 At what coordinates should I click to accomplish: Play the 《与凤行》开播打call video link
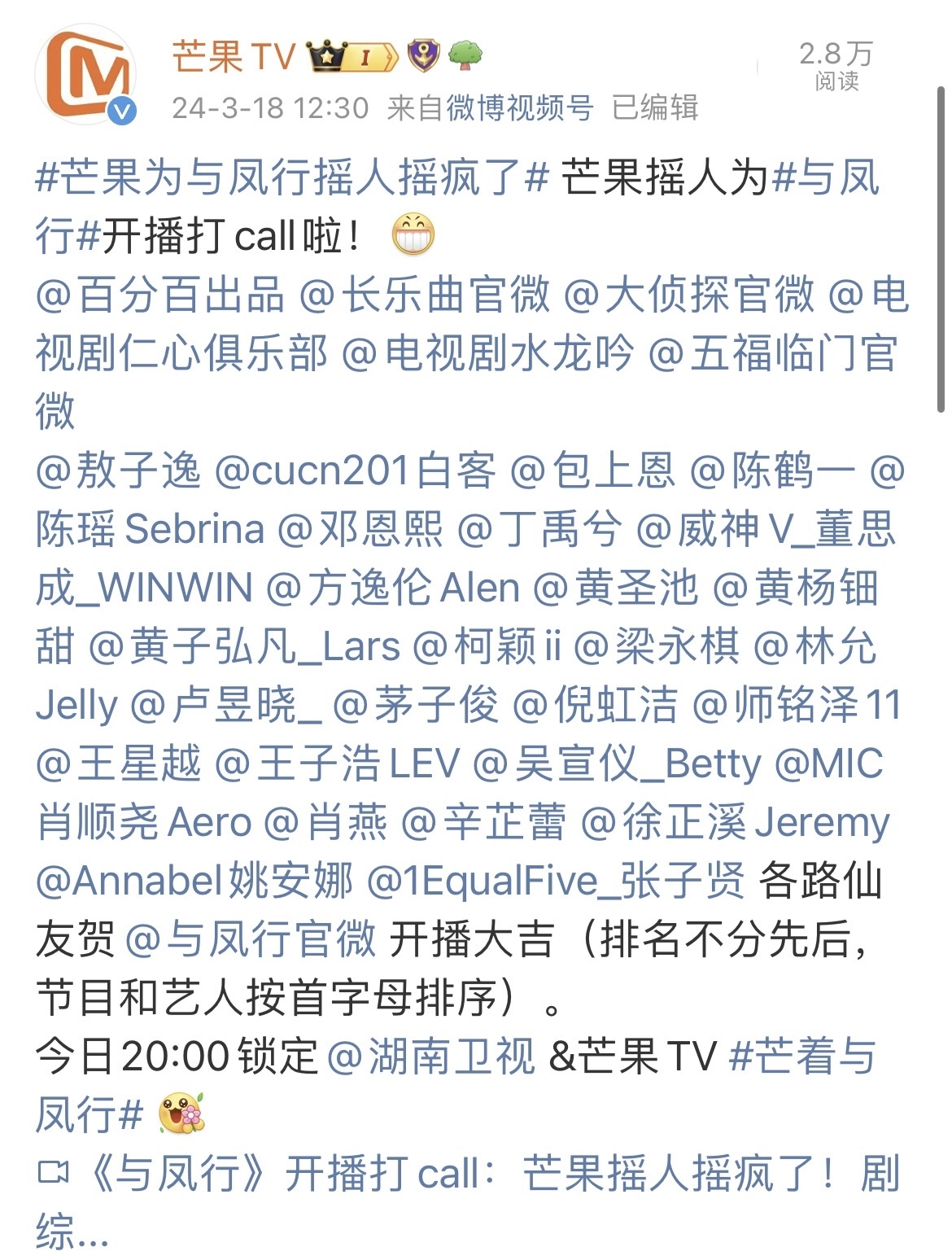[469, 1202]
